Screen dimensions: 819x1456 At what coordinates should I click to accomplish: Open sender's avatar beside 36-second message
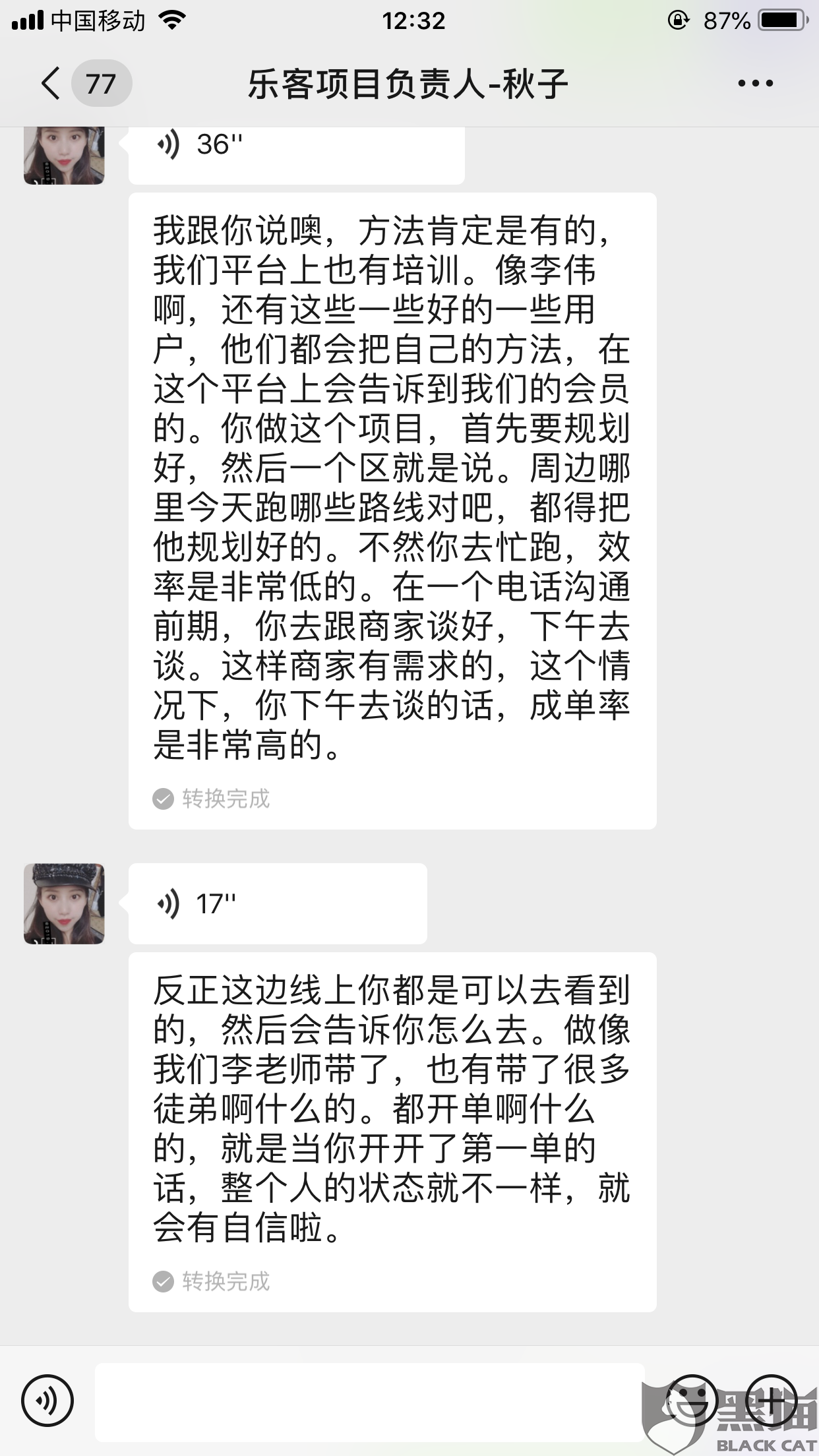[64, 156]
